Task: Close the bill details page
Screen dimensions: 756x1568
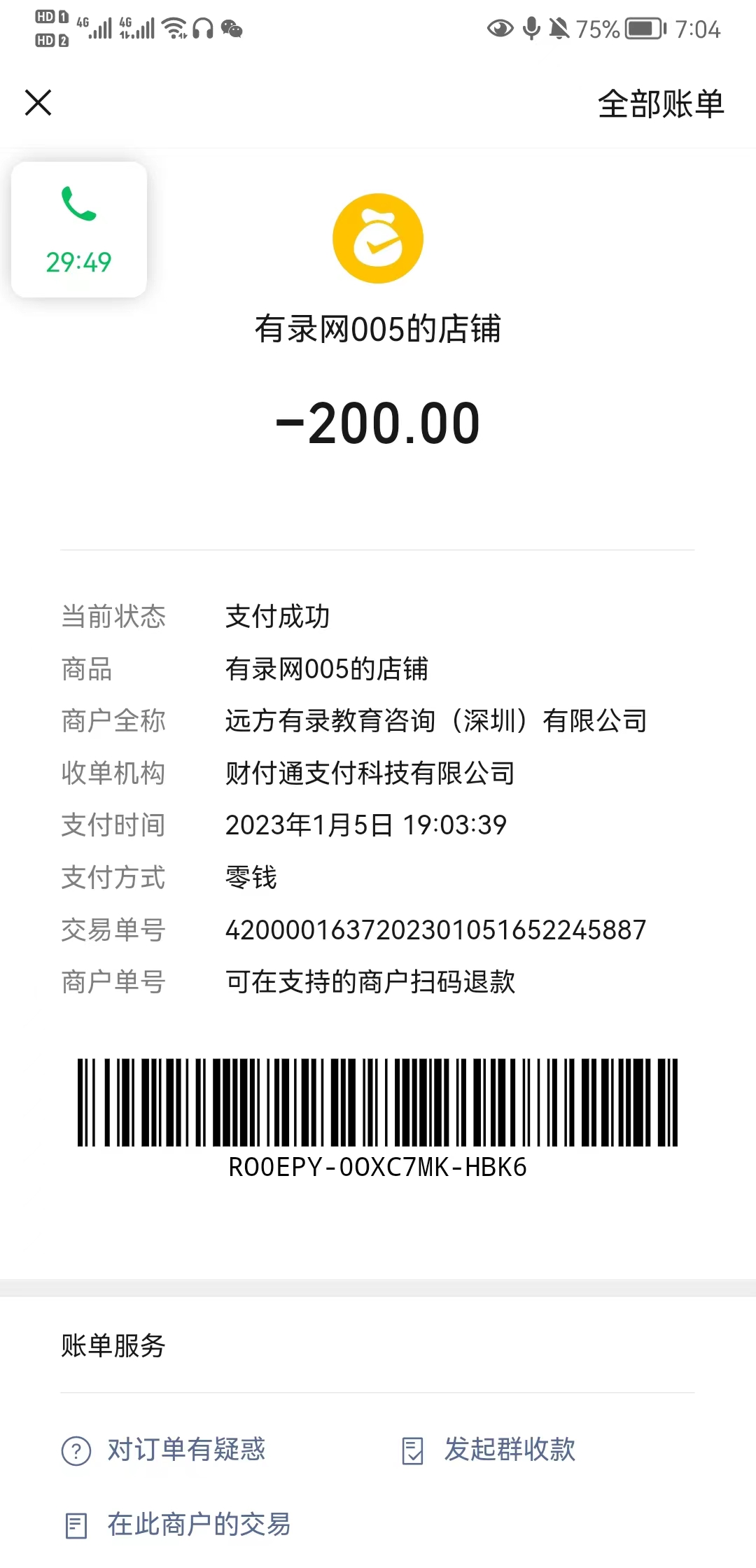Action: point(38,103)
